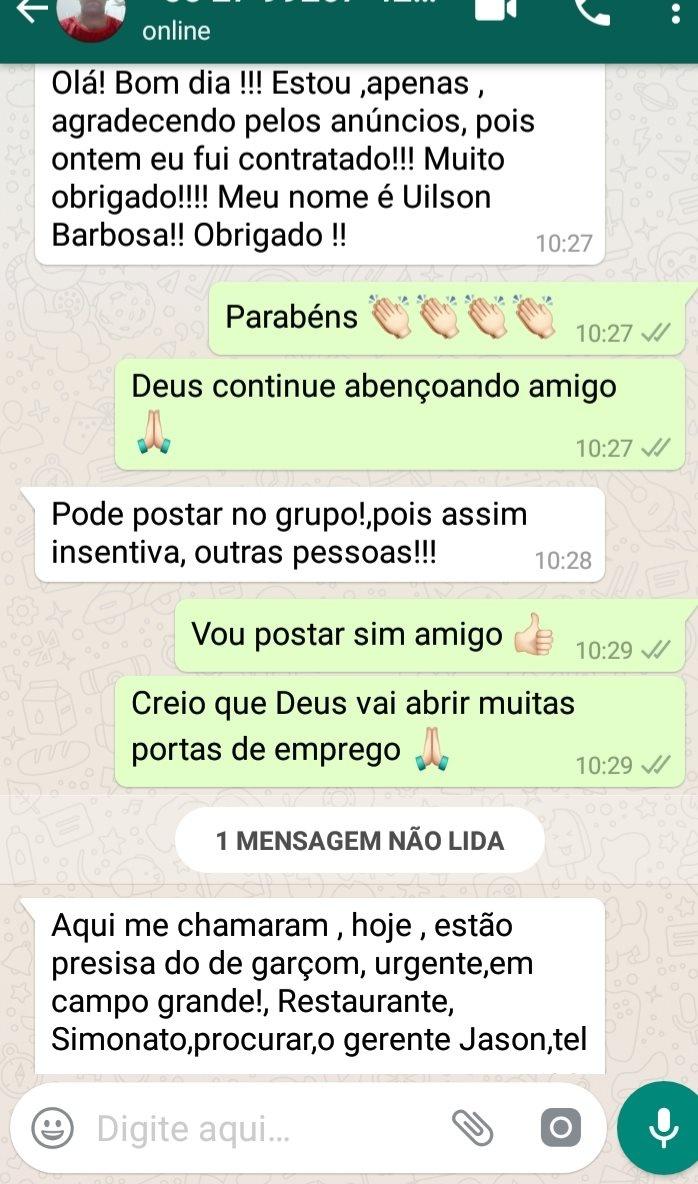The width and height of the screenshot is (698, 1184).
Task: Open the contact's profile picture
Action: click(x=91, y=15)
